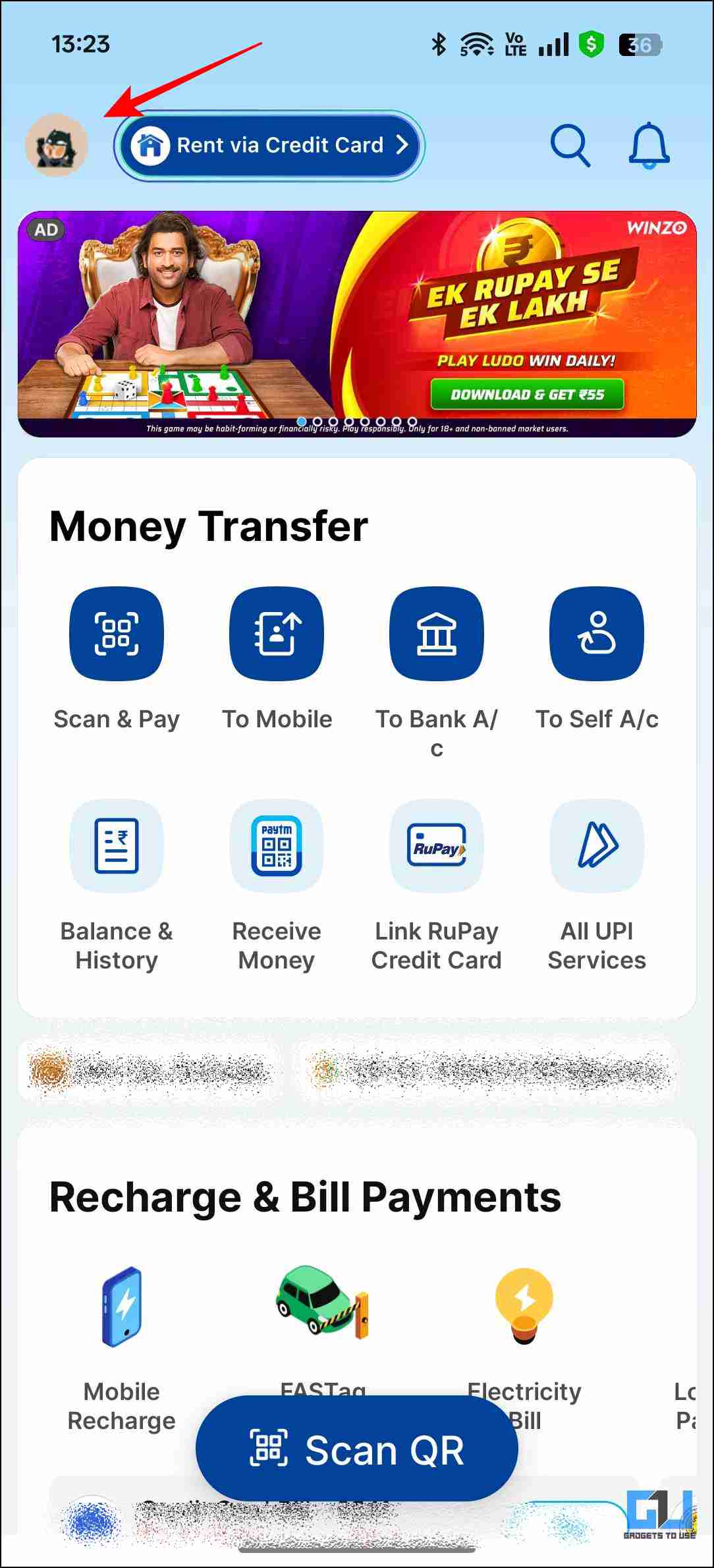Open Link RuPay Credit Card
The height and width of the screenshot is (1568, 714).
[437, 886]
